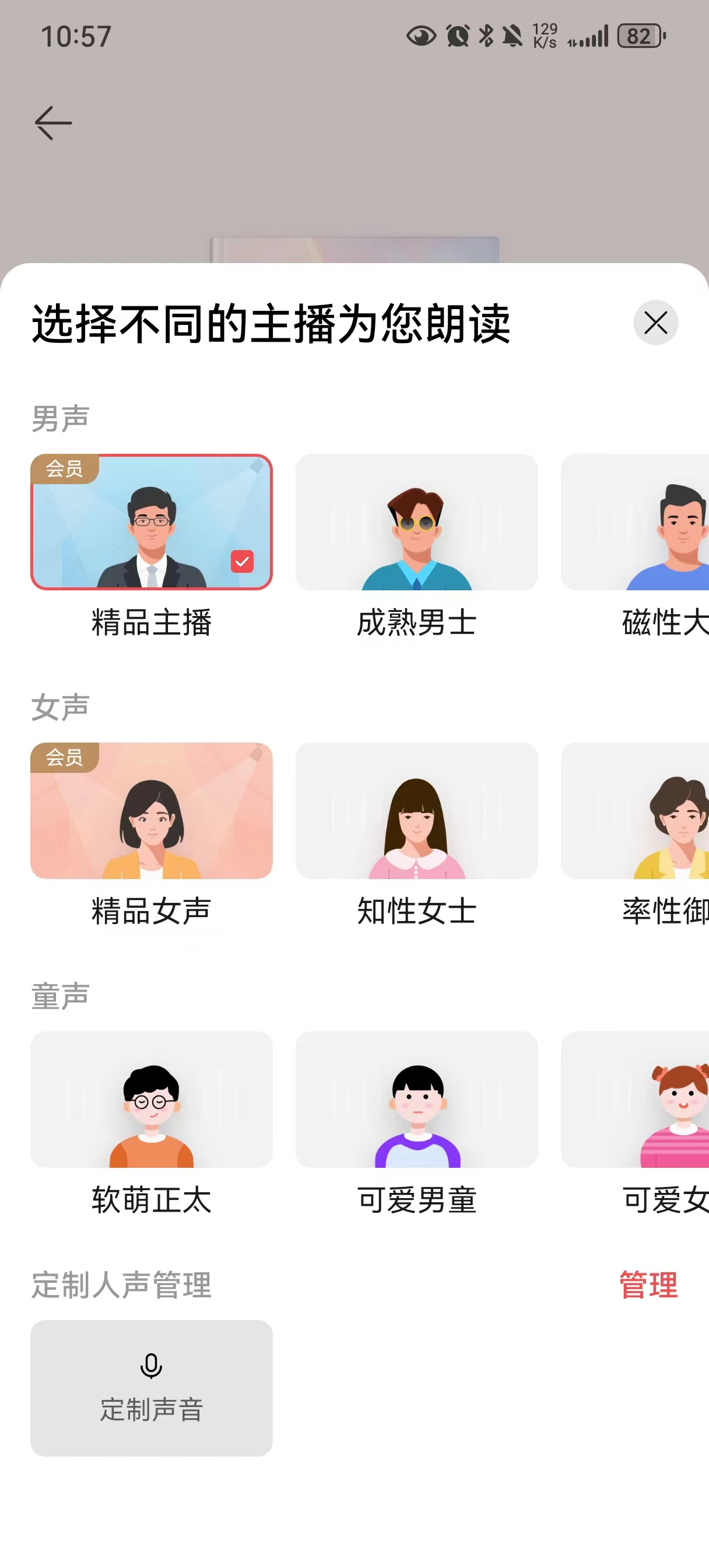The image size is (709, 1568).
Task: Tap 定制声音 to create custom voice
Action: tap(152, 1388)
